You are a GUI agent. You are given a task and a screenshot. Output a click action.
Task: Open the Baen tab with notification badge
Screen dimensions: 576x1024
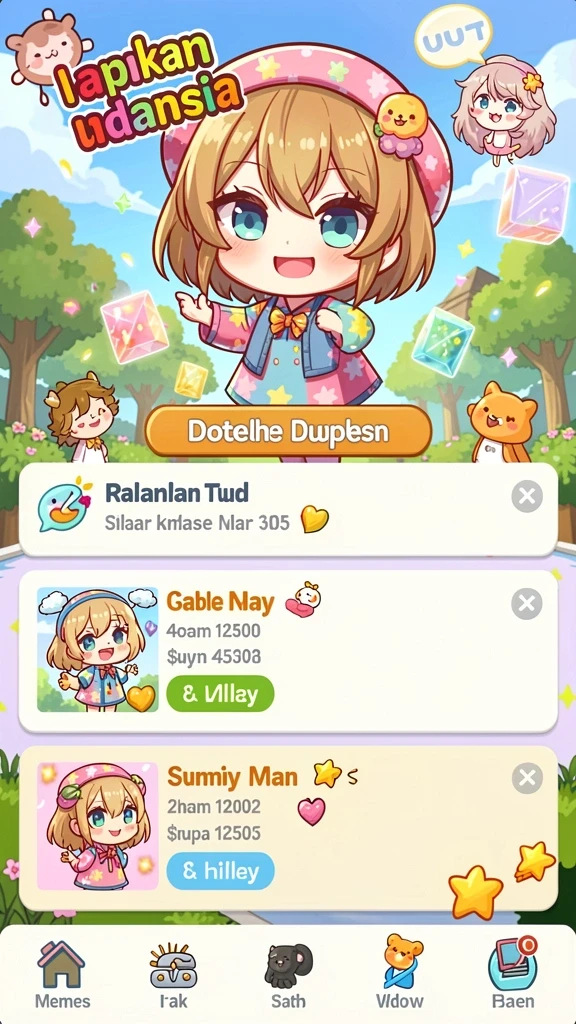[513, 975]
